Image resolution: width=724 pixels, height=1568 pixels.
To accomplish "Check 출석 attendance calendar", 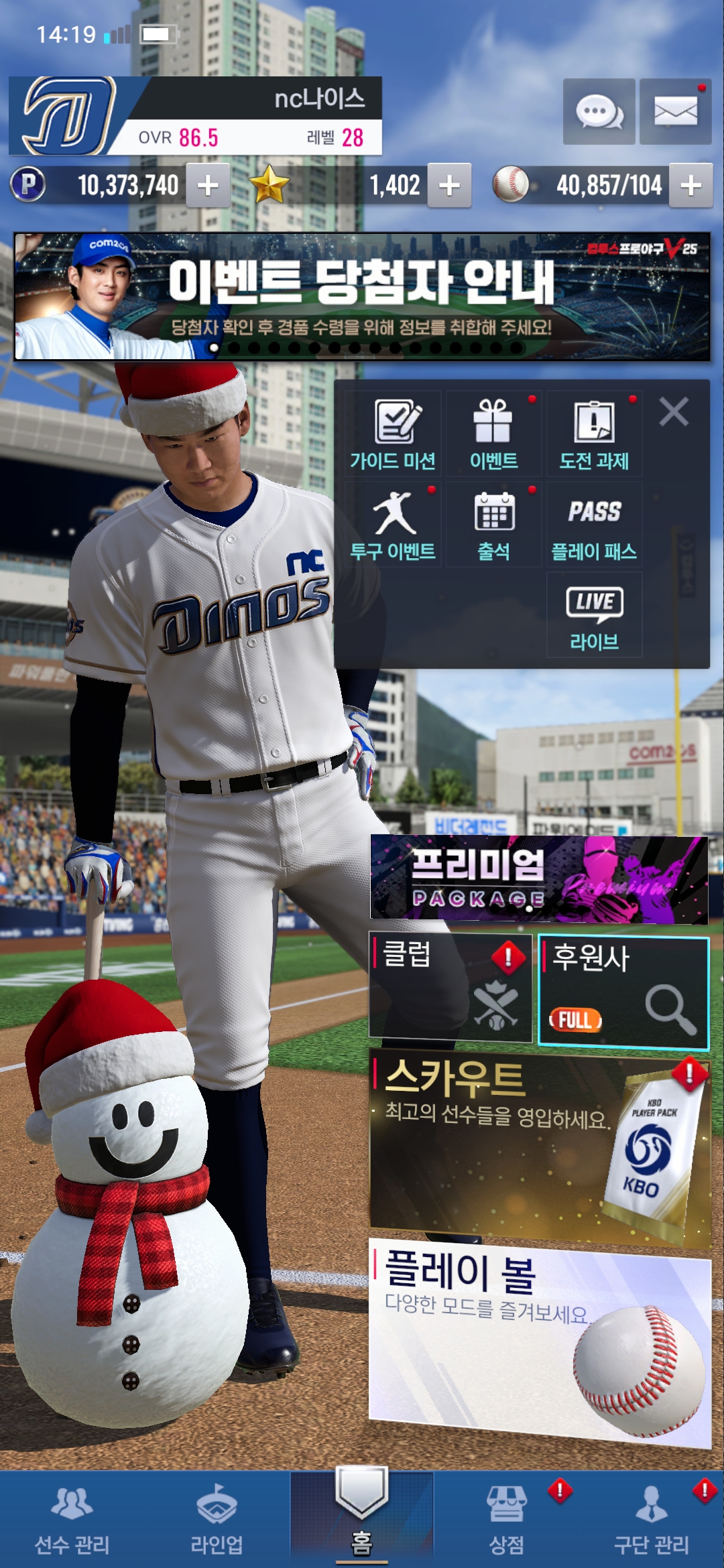I will 494,525.
